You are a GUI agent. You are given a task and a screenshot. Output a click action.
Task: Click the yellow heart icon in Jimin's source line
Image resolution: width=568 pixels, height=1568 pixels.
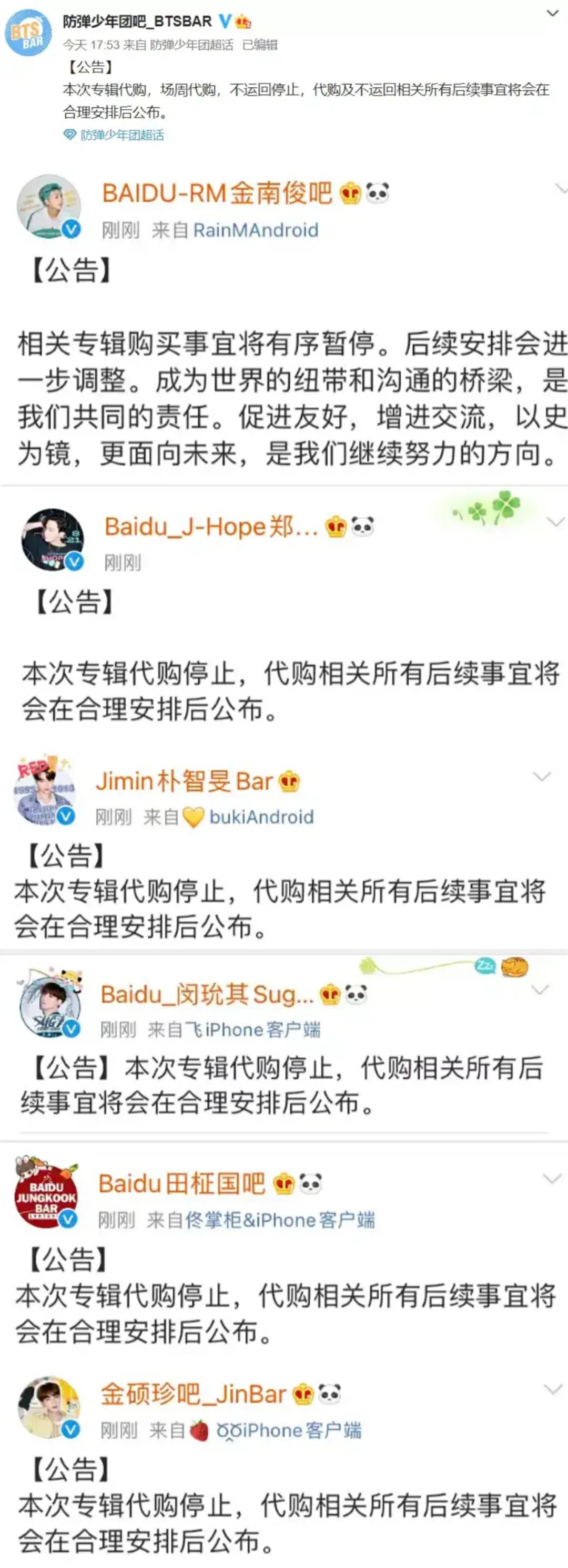pos(193,818)
